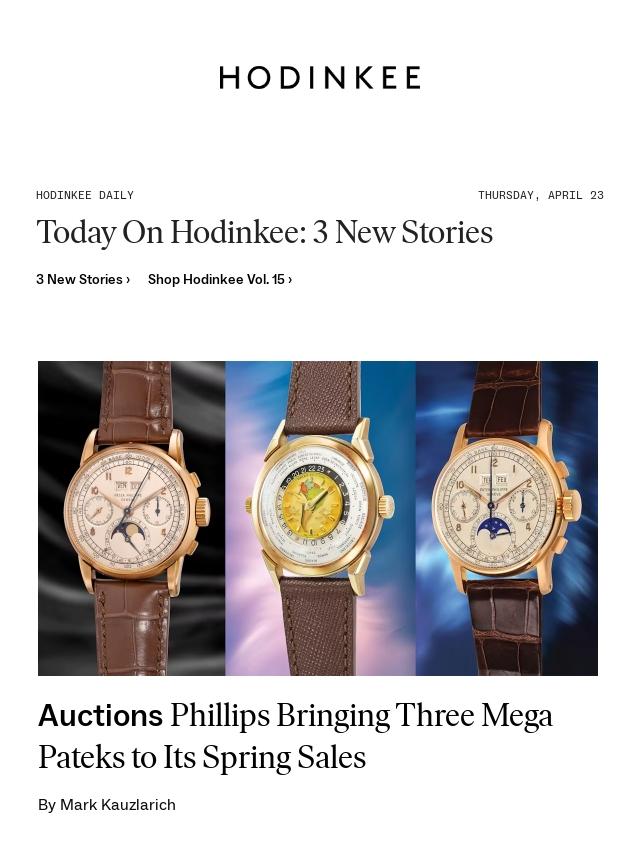
Task: Open Shop Hodinkee Vol. 15 link
Action: pos(220,279)
